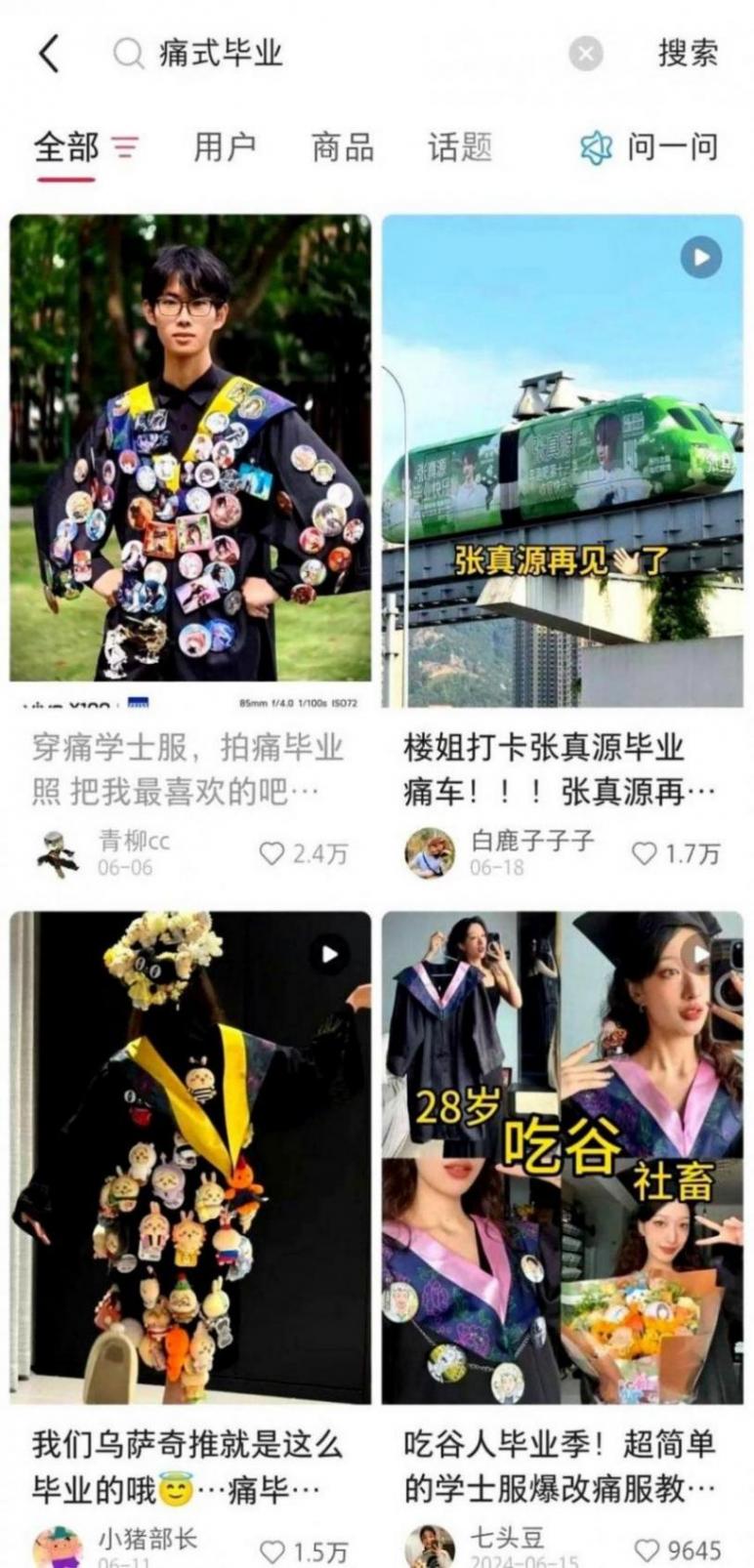Go back using the top-left arrow
The width and height of the screenshot is (754, 1568).
point(50,54)
